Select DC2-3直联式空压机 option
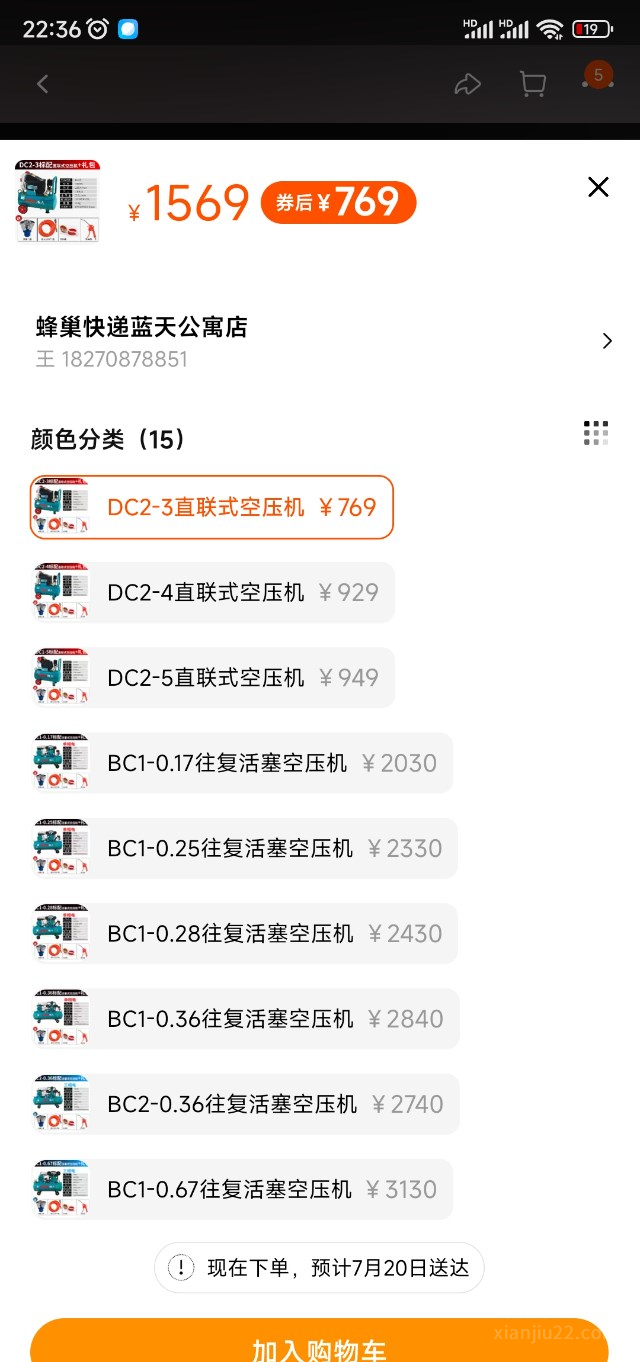Image resolution: width=640 pixels, height=1362 pixels. pyautogui.click(x=212, y=507)
